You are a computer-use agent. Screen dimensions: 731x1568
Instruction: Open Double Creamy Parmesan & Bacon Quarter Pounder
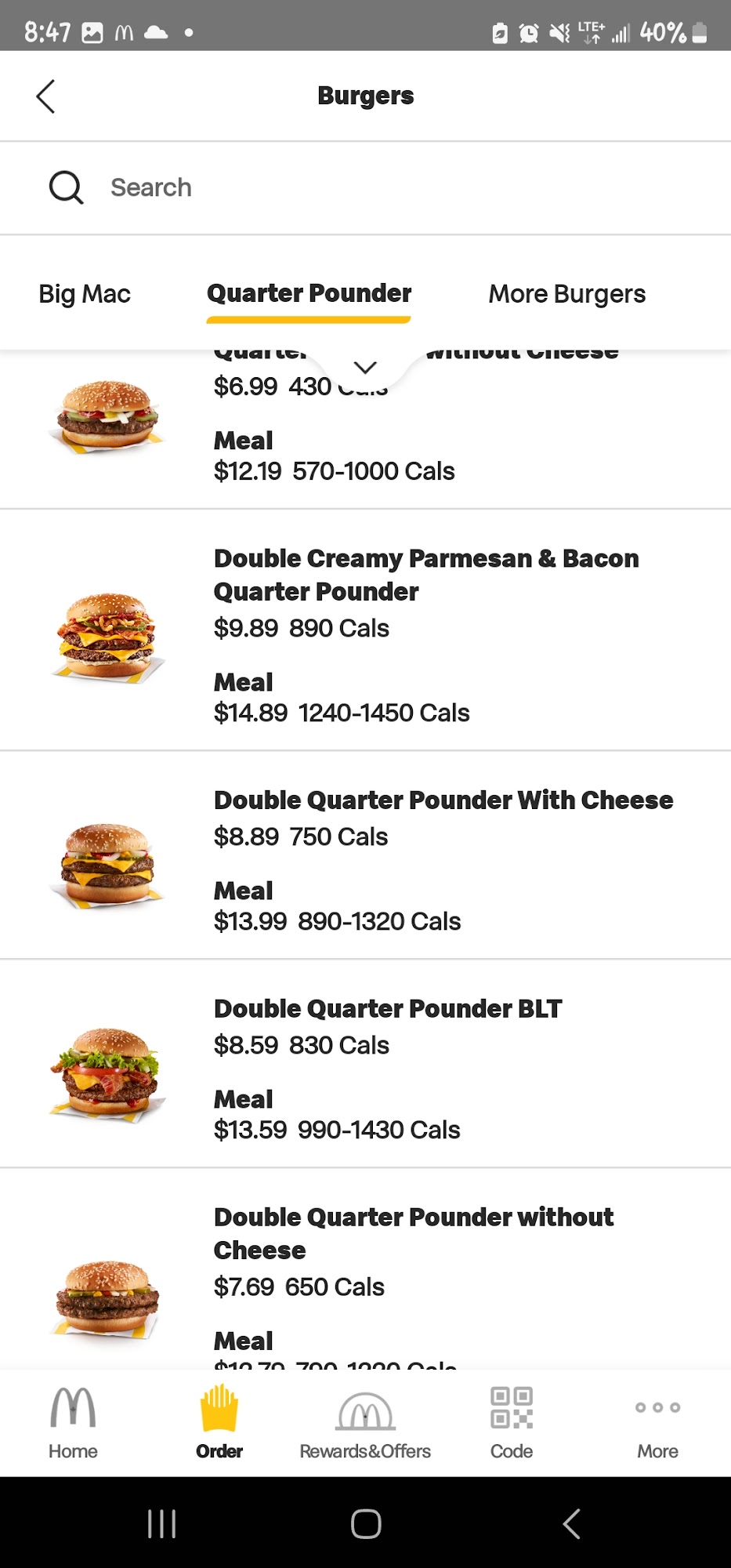[x=425, y=575]
